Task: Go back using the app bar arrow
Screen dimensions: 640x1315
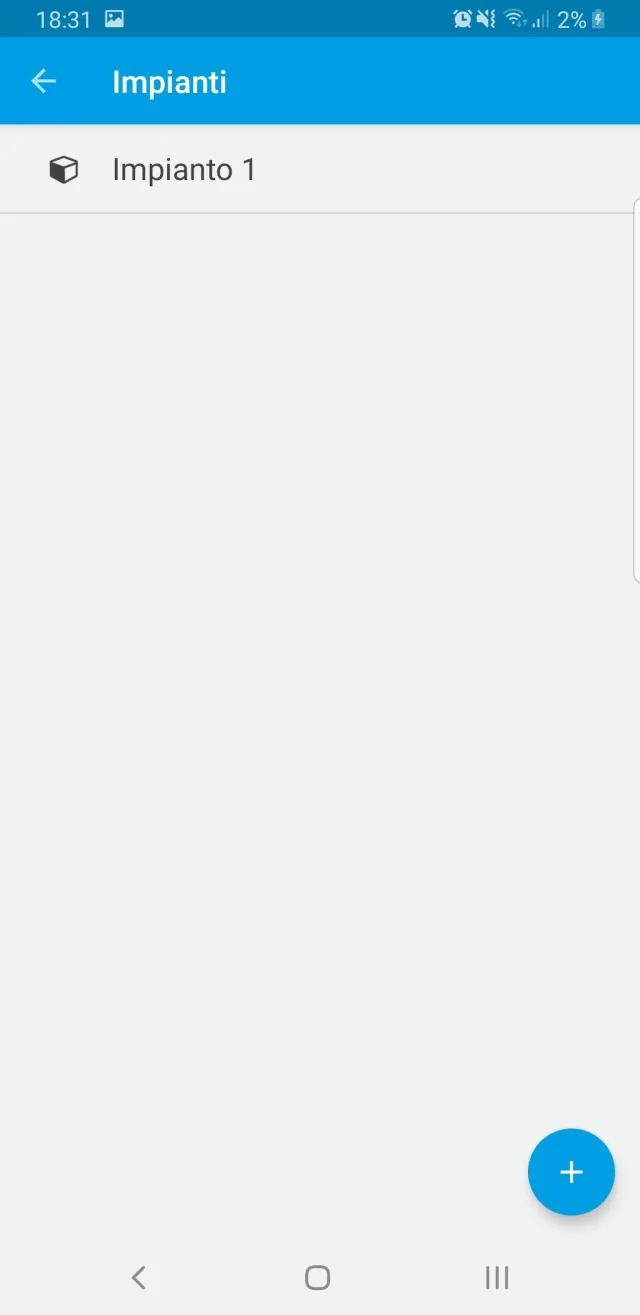Action: (x=44, y=81)
